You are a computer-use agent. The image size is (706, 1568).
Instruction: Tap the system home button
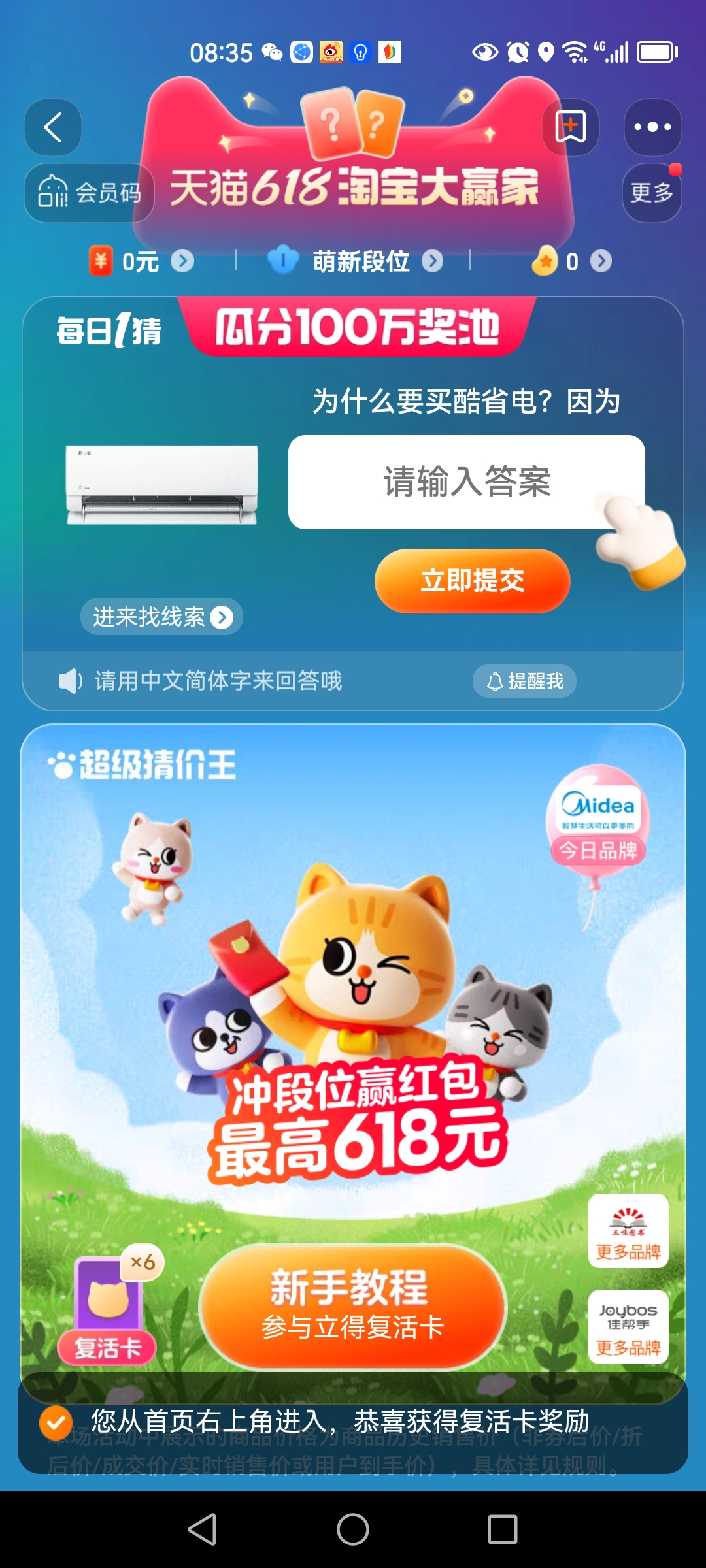353,1529
